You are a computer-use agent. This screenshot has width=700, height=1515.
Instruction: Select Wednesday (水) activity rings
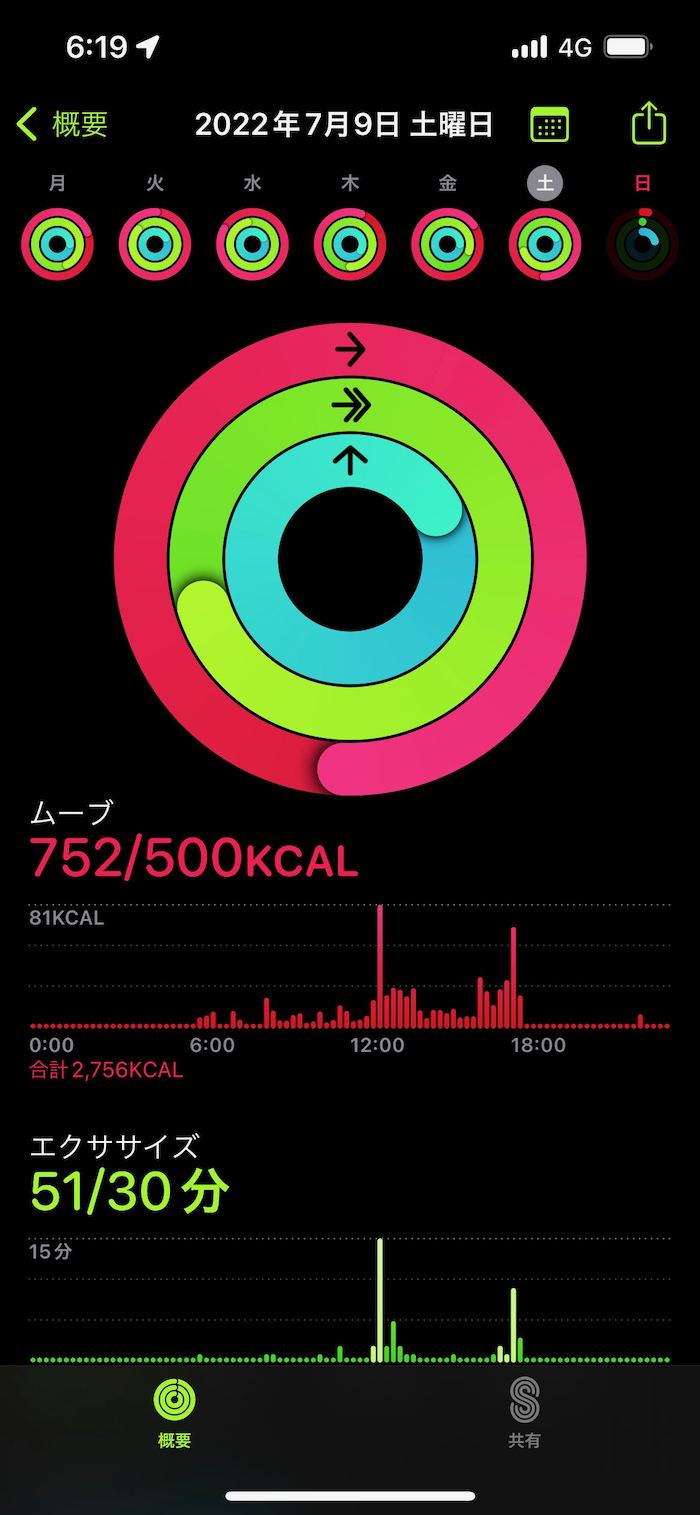tap(252, 243)
